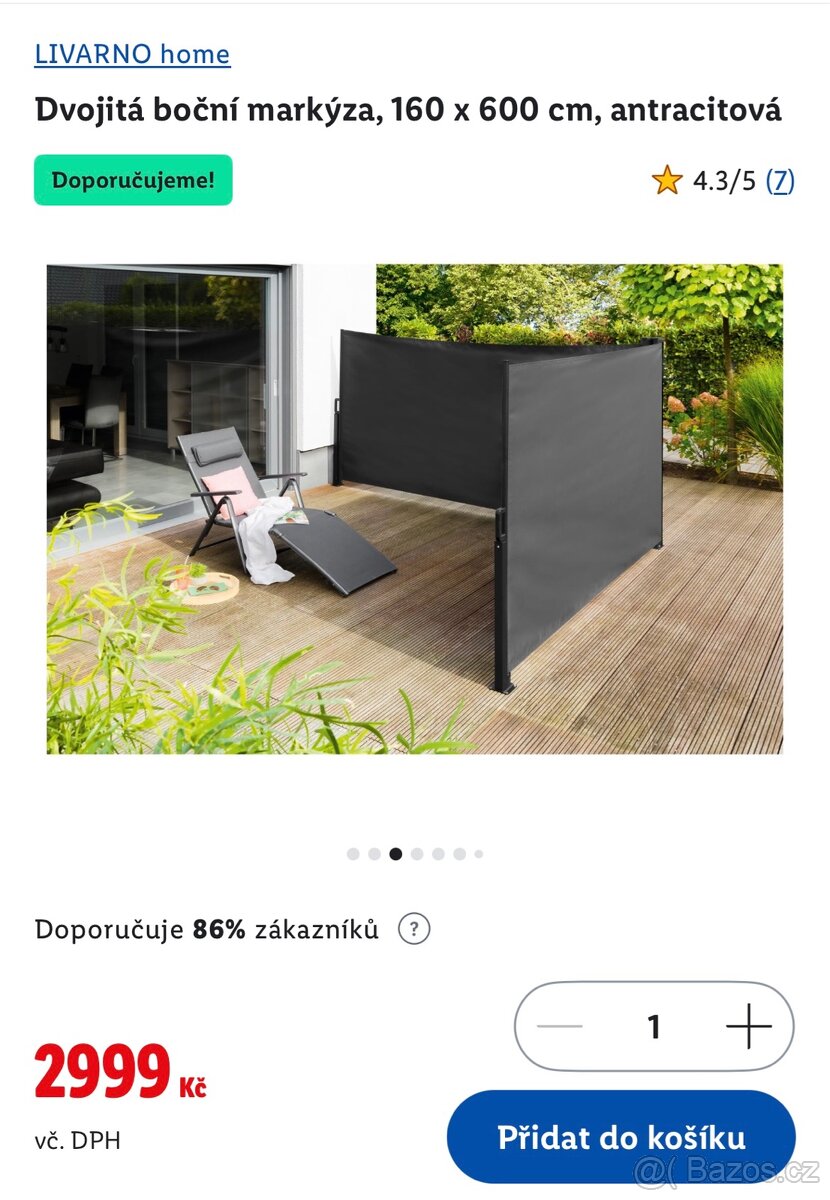
Task: Select the fourth carousel navigation dot
Action: coord(415,855)
